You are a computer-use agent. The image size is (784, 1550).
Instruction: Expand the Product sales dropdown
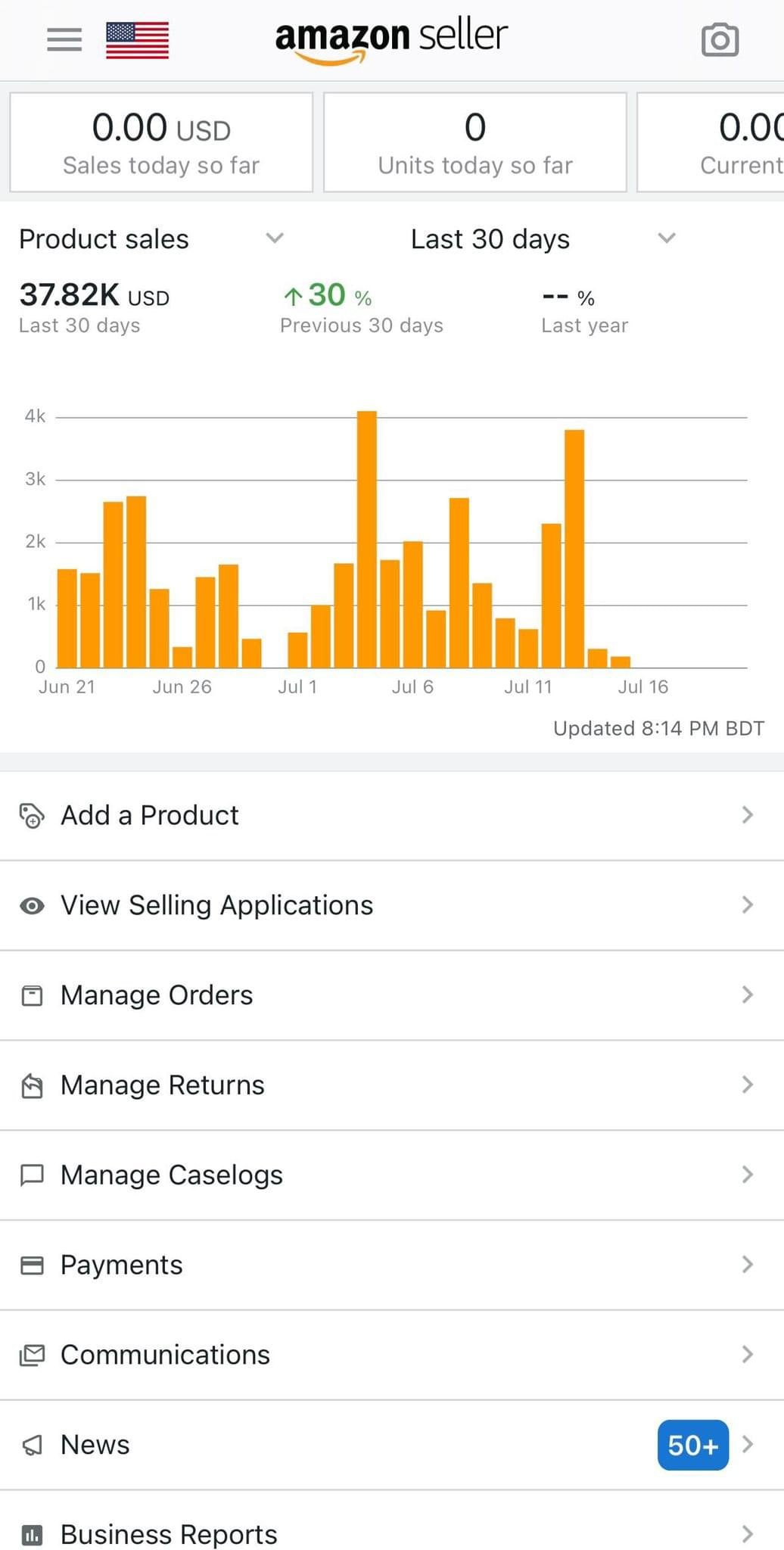151,239
